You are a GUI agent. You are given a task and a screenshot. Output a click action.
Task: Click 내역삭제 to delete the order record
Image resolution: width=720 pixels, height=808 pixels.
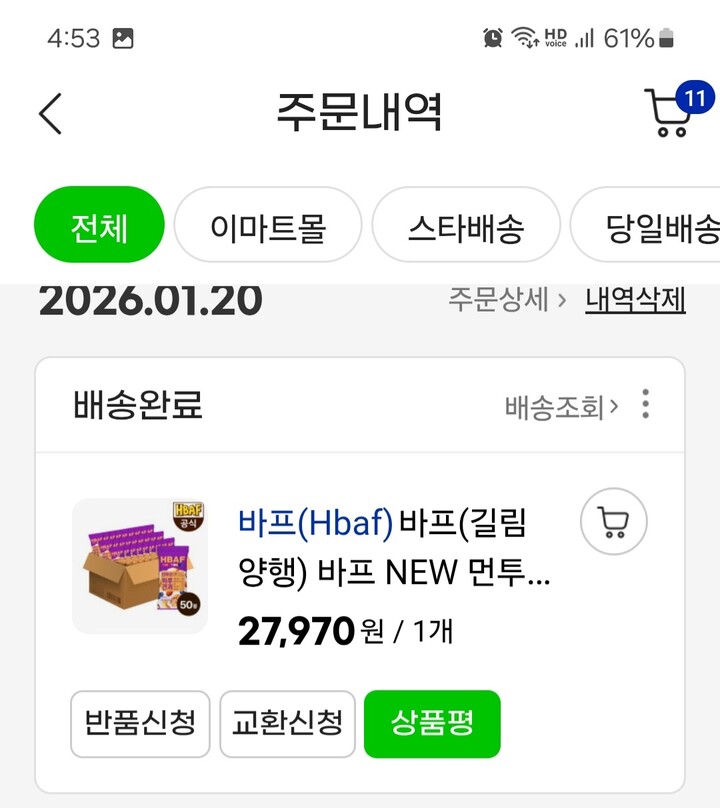(634, 298)
